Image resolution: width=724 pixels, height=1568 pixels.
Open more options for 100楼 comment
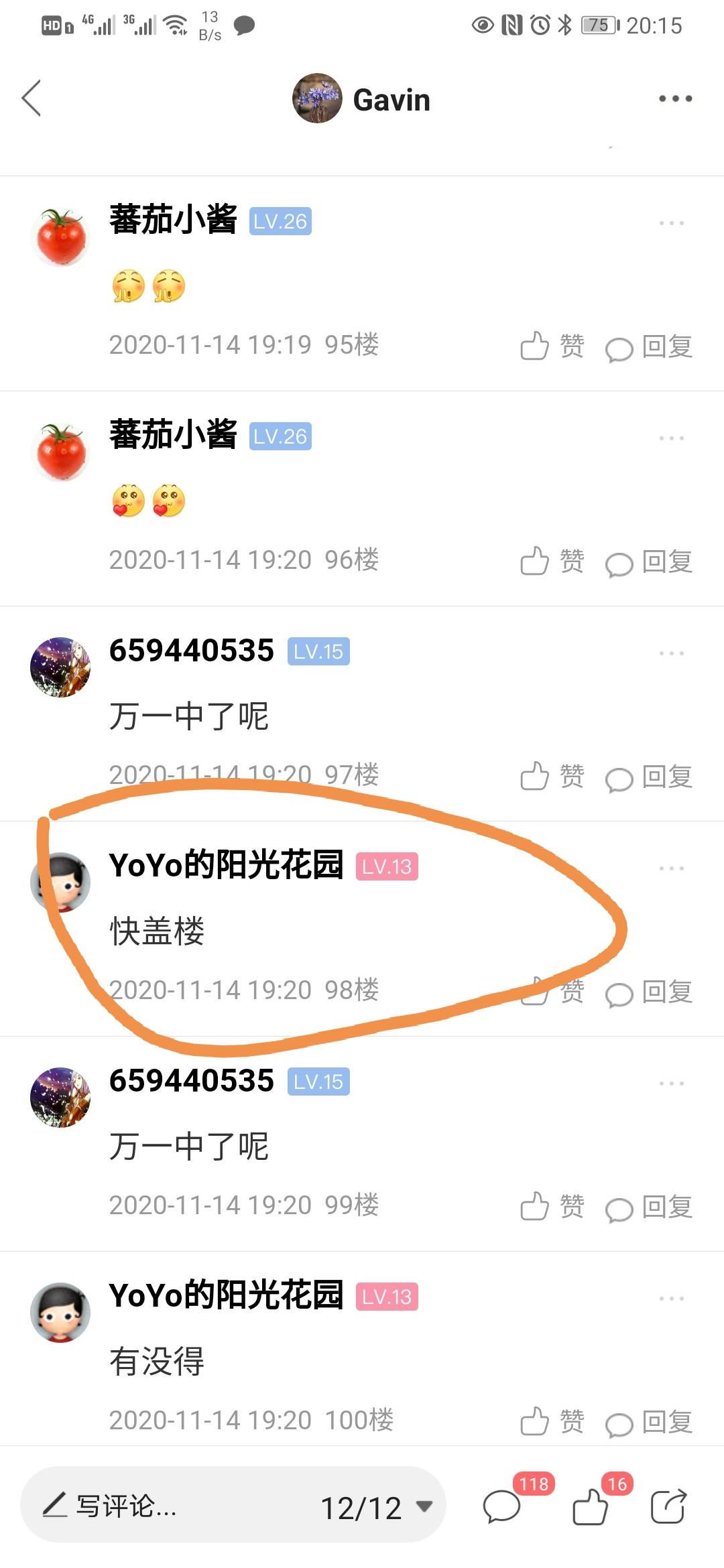pos(671,1299)
